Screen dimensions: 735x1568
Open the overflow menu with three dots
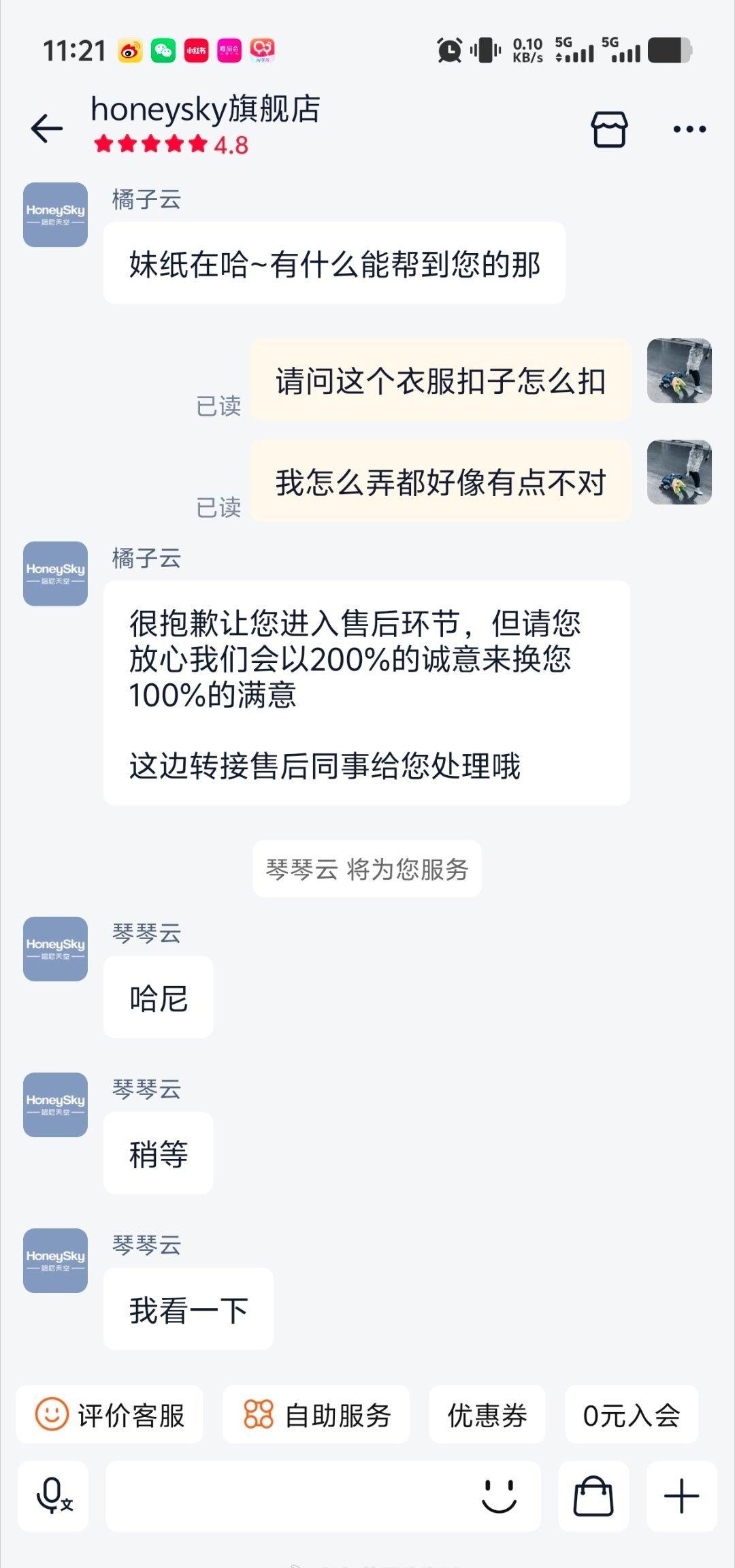690,128
